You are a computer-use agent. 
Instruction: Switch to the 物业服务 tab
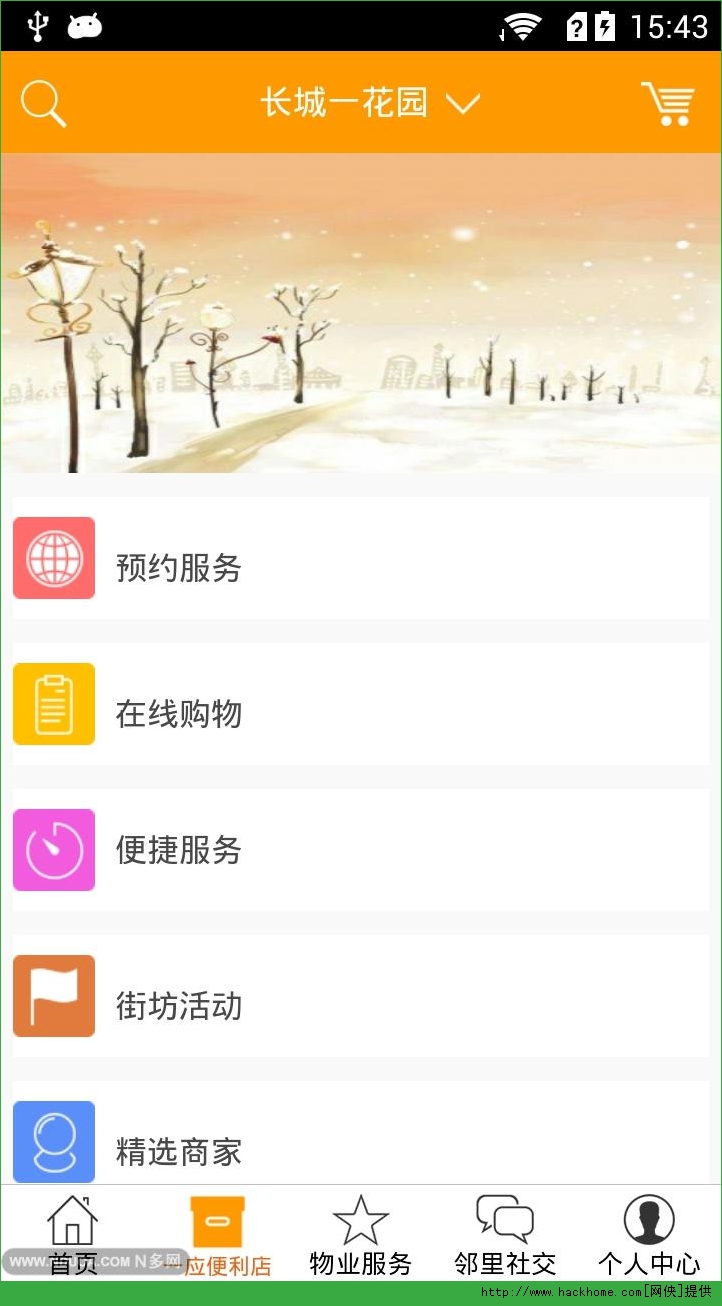(x=360, y=1234)
